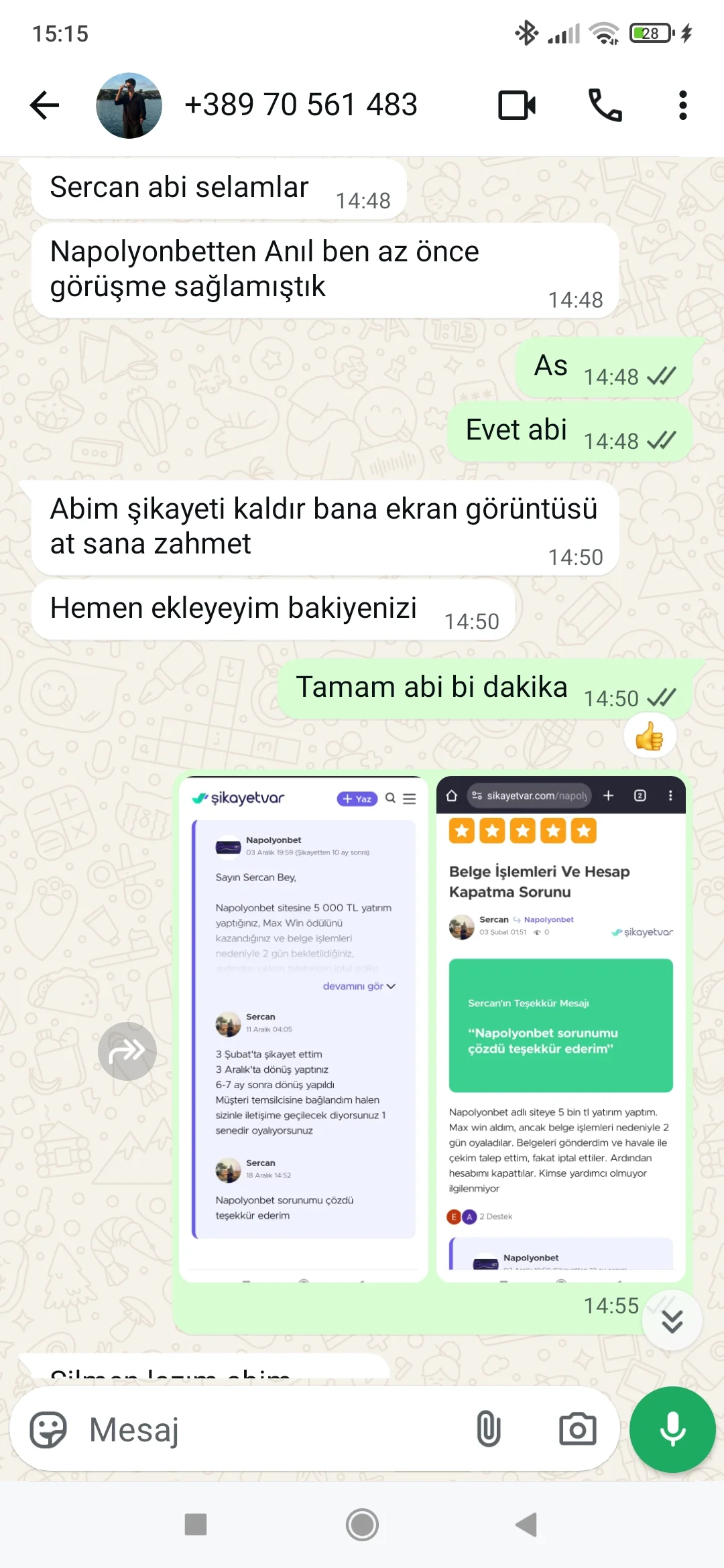View the thumbs-up reaction on the message
This screenshot has height=1568, width=724.
(649, 737)
